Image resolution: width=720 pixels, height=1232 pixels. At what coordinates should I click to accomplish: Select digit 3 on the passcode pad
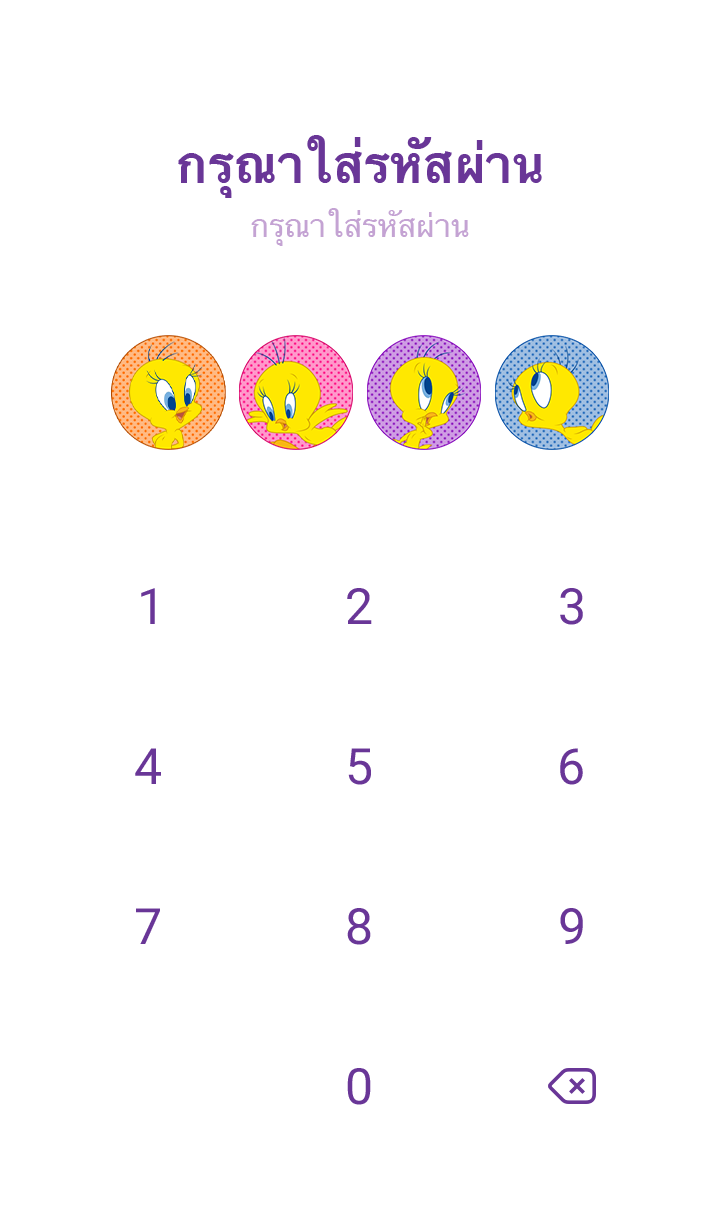[571, 607]
